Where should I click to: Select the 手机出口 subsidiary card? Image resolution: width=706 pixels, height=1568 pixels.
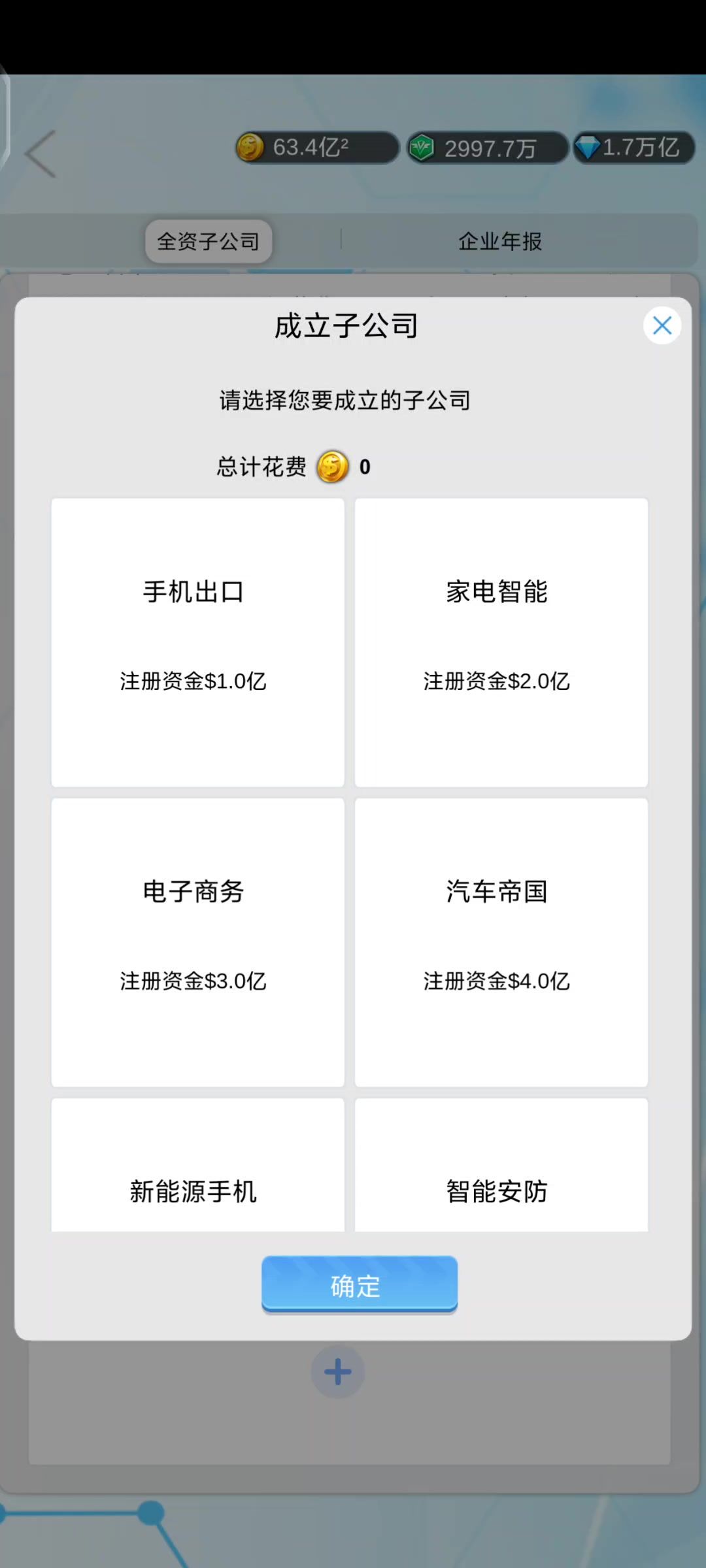pyautogui.click(x=197, y=642)
